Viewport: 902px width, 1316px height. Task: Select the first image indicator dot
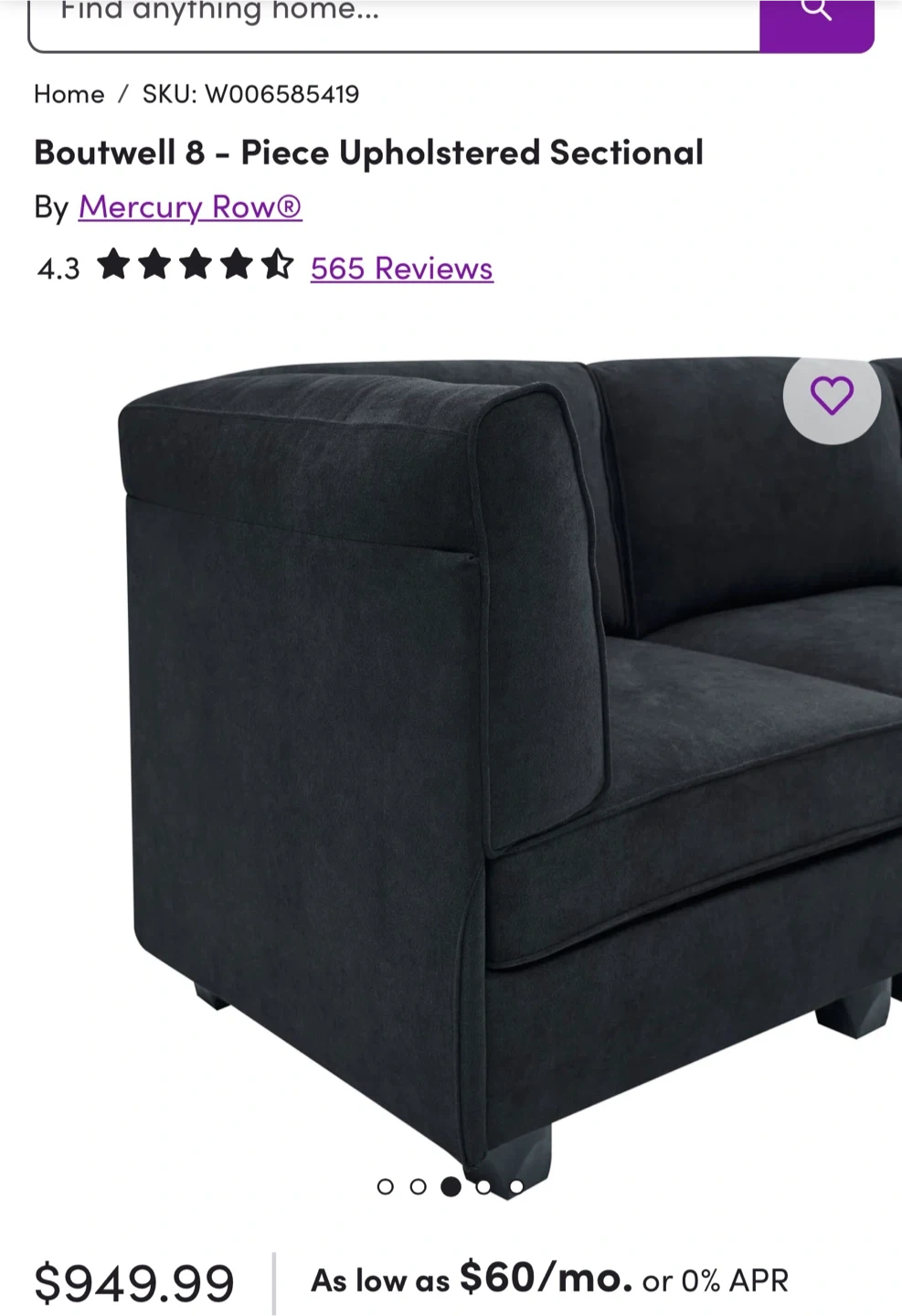(x=386, y=1186)
